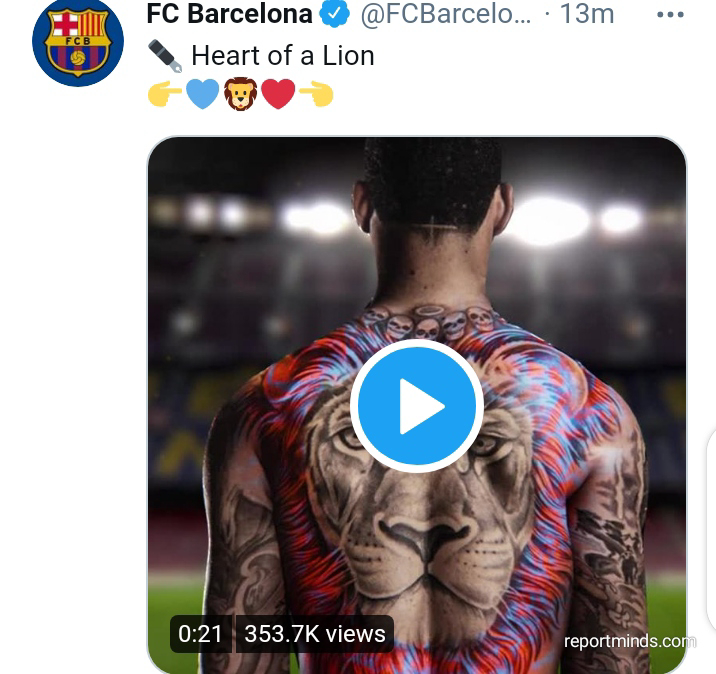Open FC Barcelona's profile picture
716x674 pixels.
78,41
